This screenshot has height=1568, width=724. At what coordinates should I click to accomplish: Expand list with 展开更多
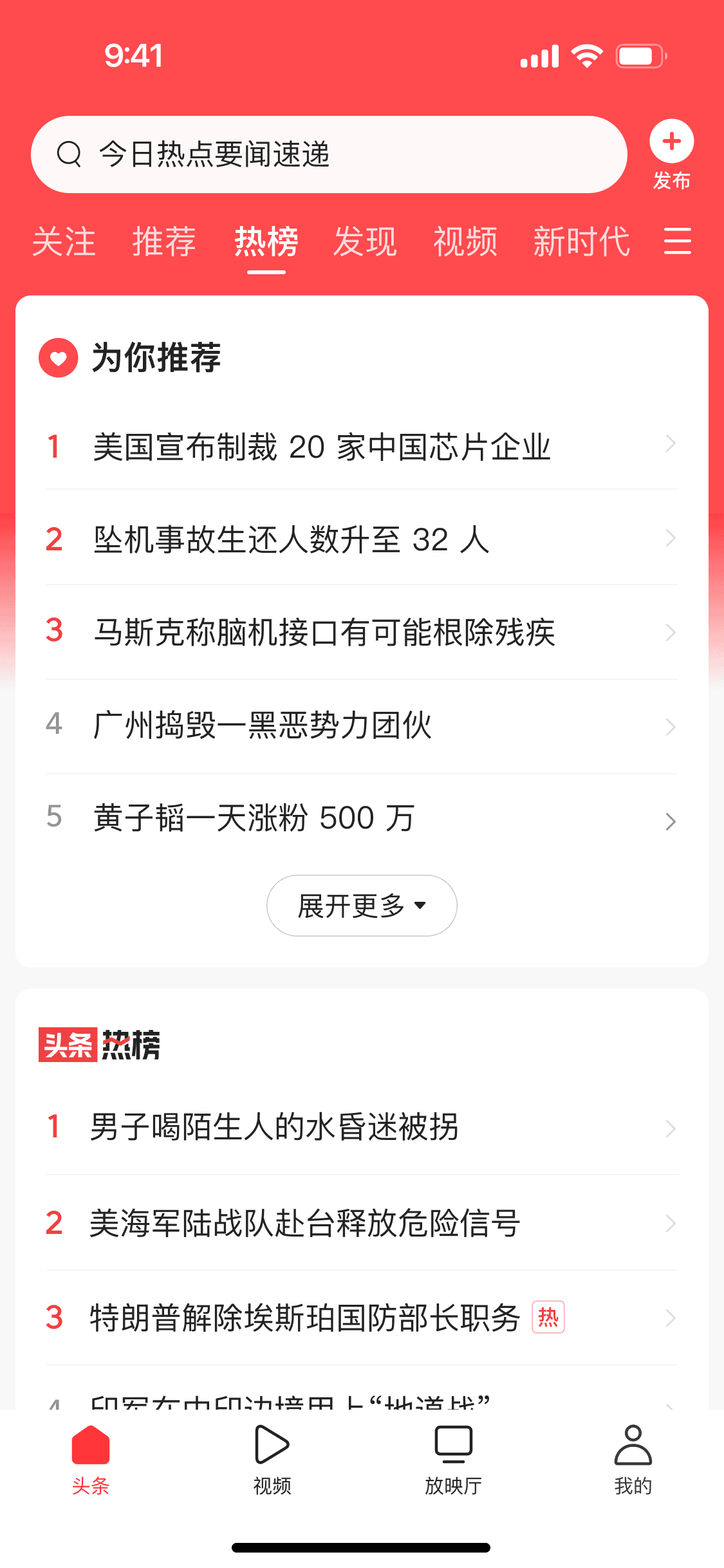pyautogui.click(x=362, y=906)
